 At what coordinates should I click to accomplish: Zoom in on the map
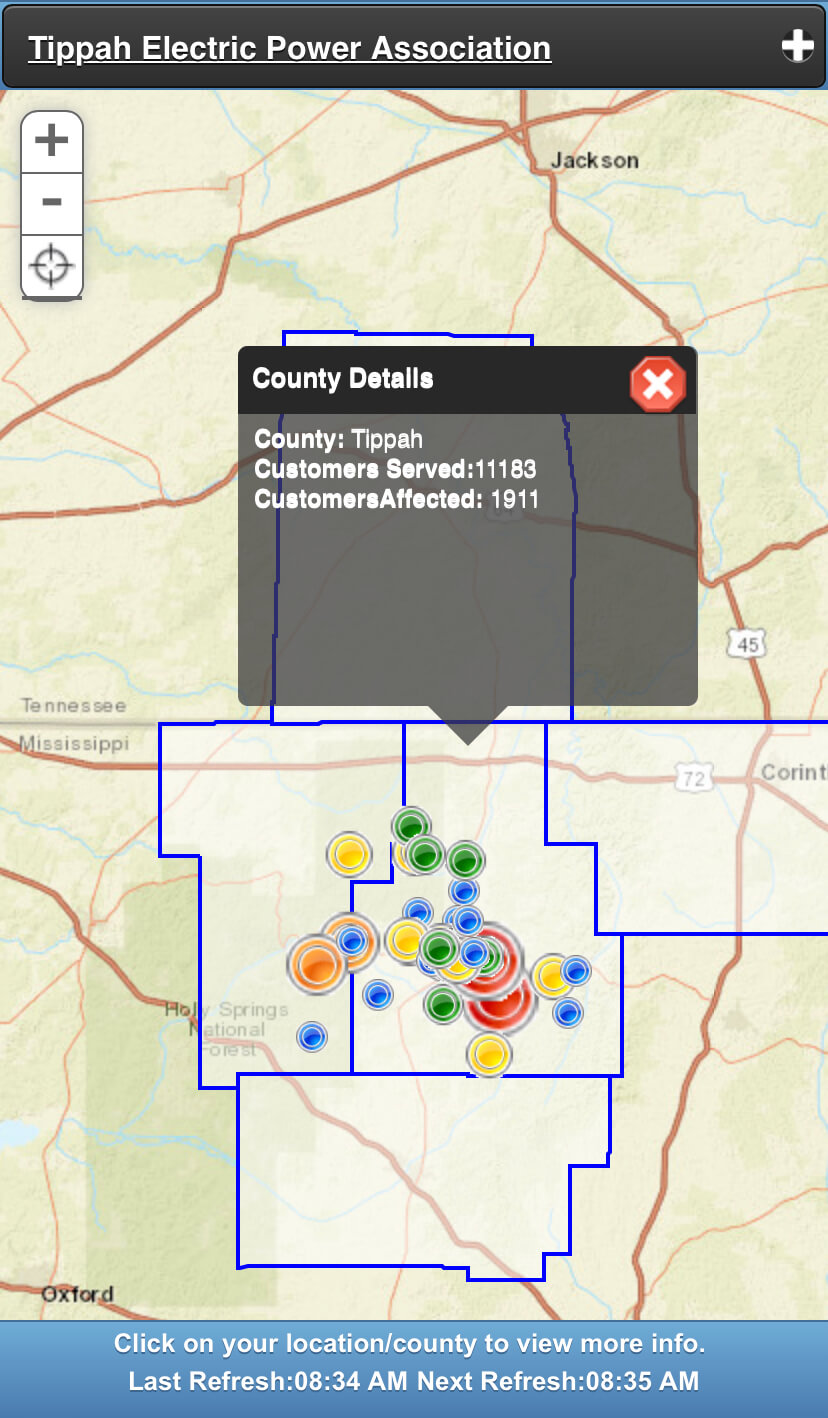pyautogui.click(x=52, y=141)
